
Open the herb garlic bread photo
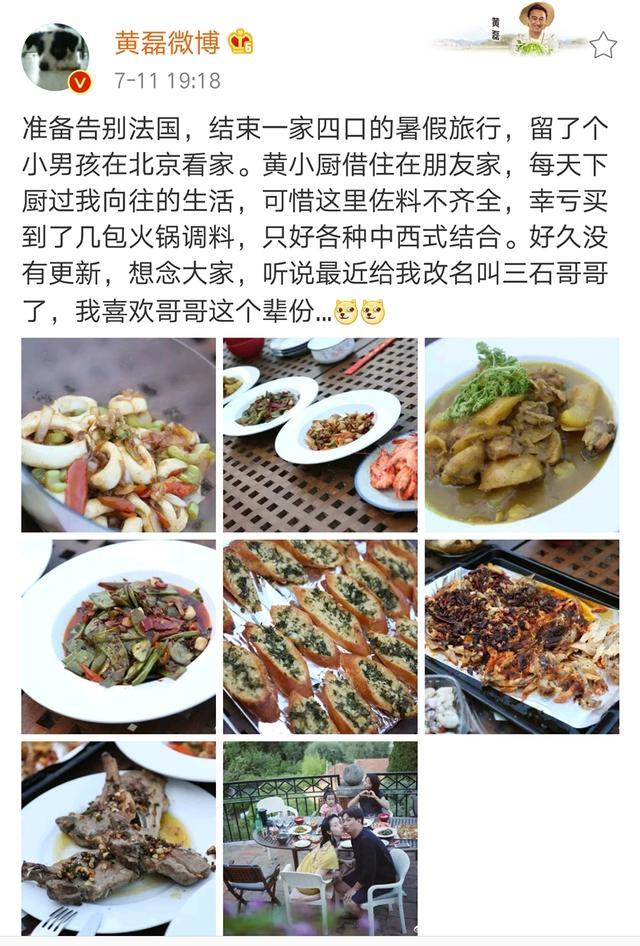point(320,637)
